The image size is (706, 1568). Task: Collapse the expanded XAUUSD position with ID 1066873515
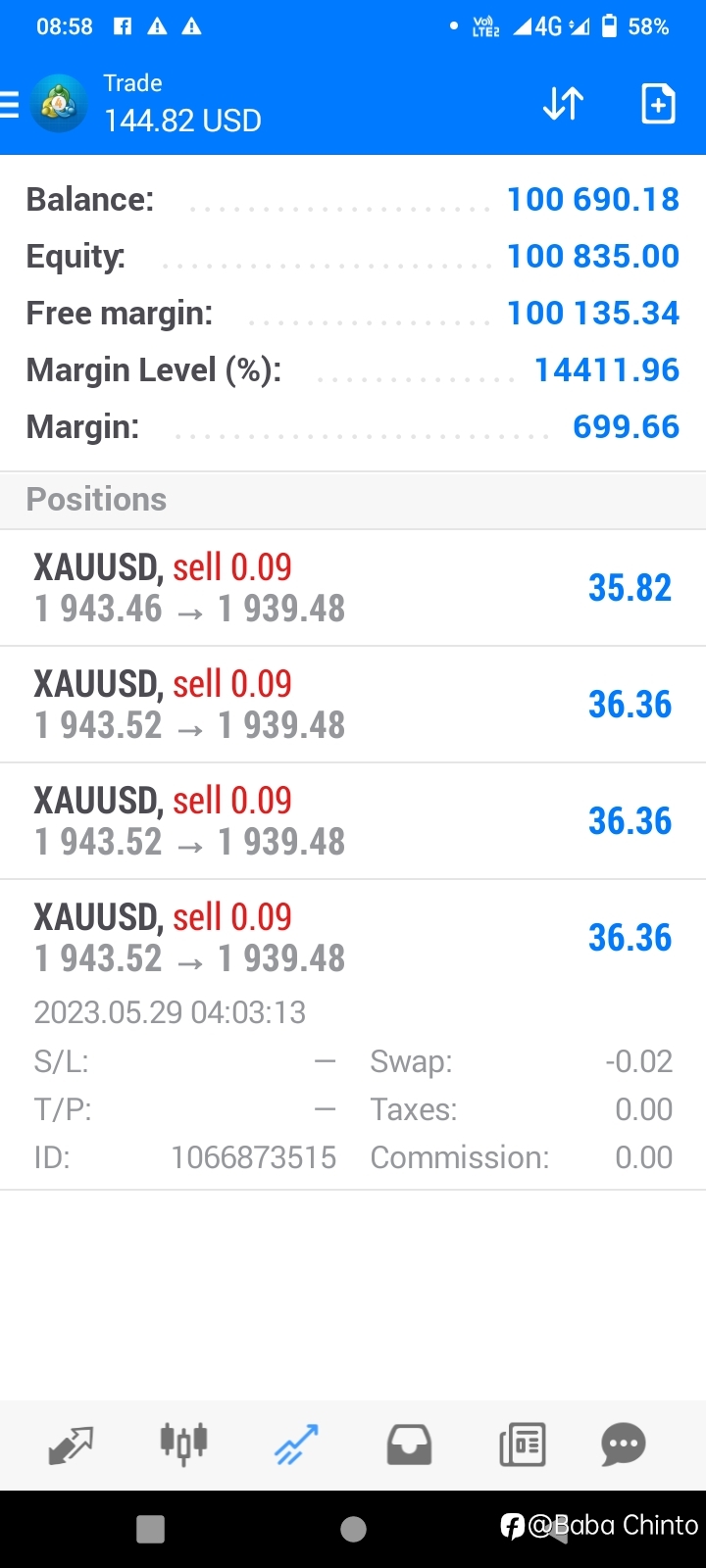pyautogui.click(x=353, y=1035)
